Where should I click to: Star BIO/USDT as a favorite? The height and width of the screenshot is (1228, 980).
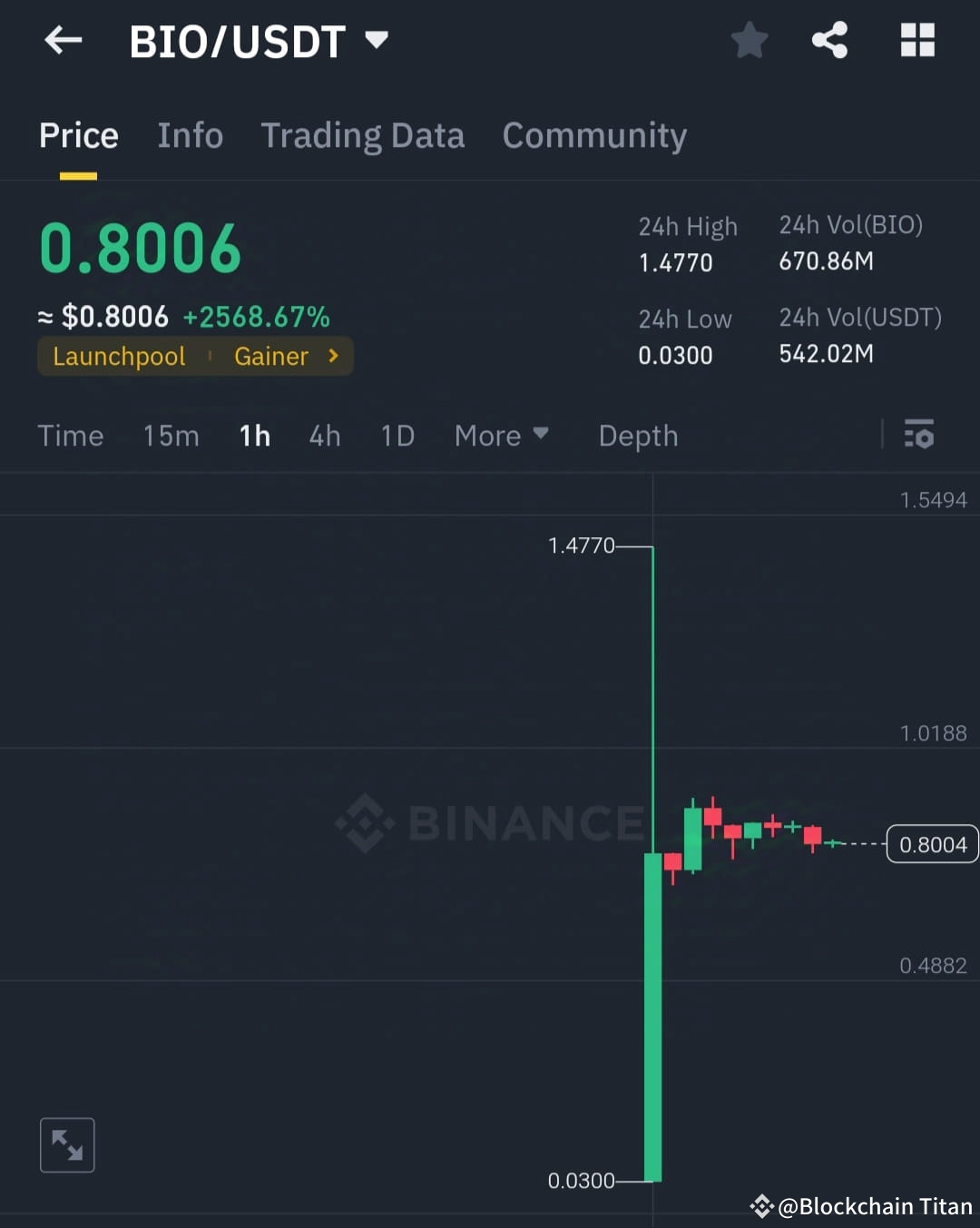click(x=750, y=40)
